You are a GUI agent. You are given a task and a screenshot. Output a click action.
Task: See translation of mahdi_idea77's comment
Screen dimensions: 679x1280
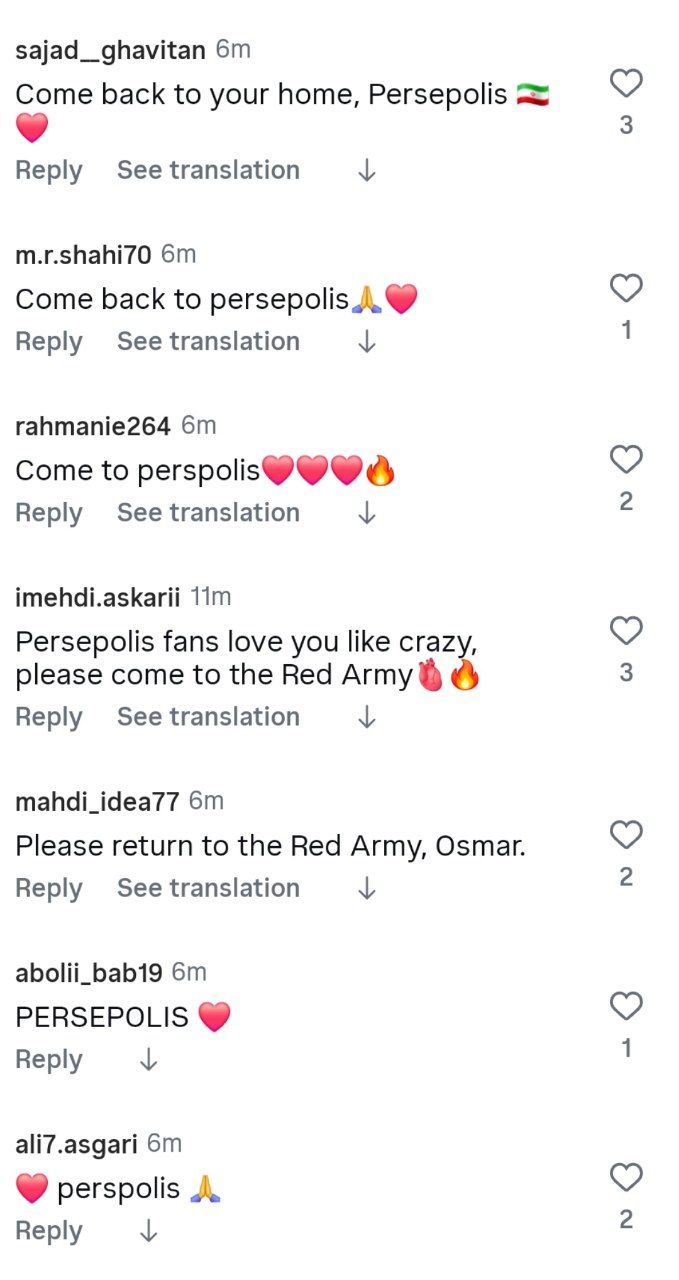[x=208, y=888]
